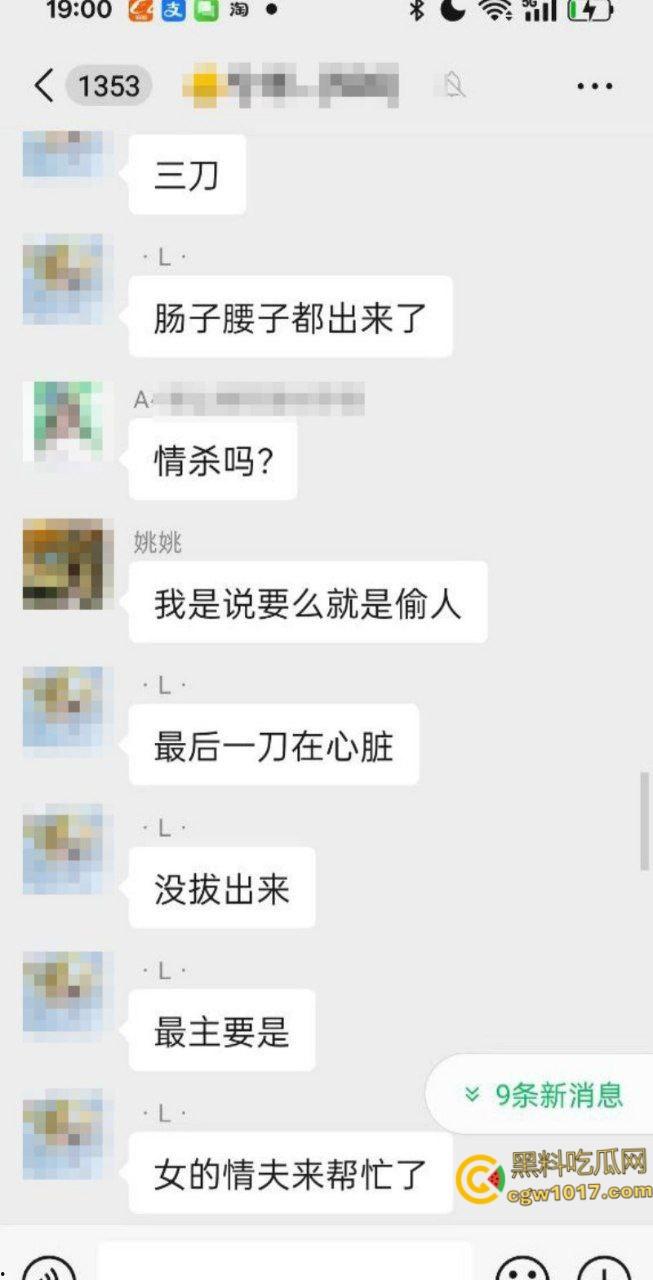
Task: Go back to the chat list
Action: pyautogui.click(x=44, y=86)
